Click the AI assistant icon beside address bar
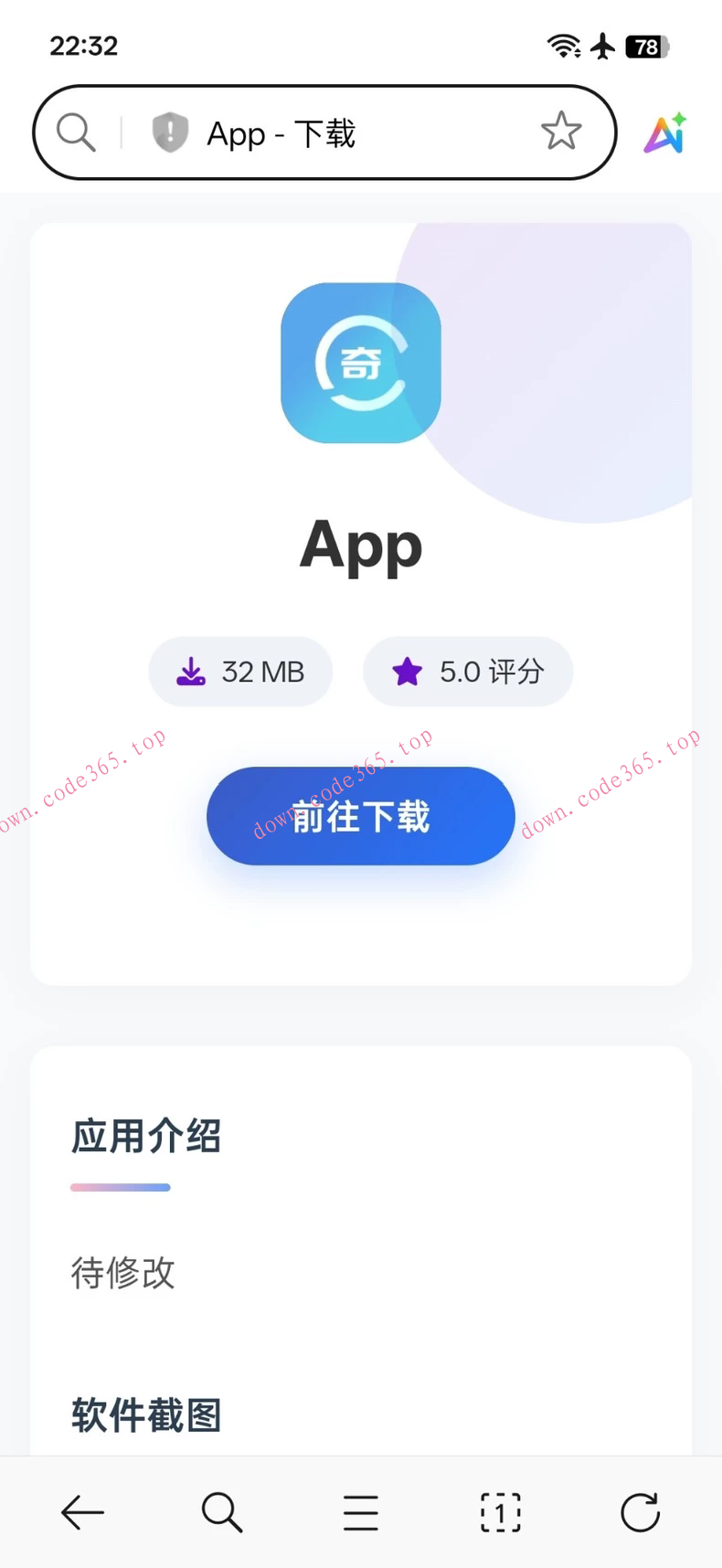The image size is (722, 1568). (664, 132)
